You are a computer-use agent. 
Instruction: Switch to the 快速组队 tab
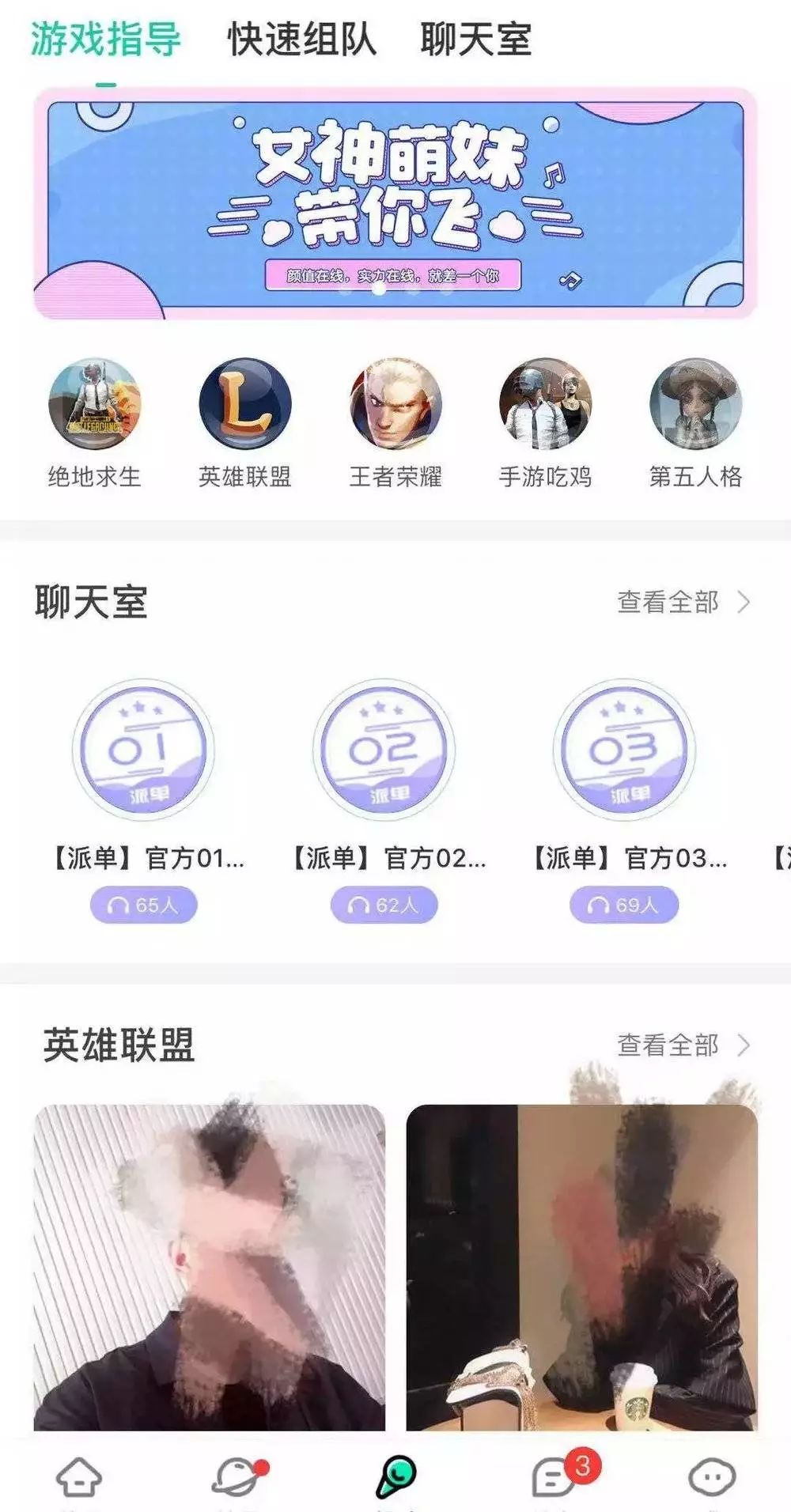301,40
